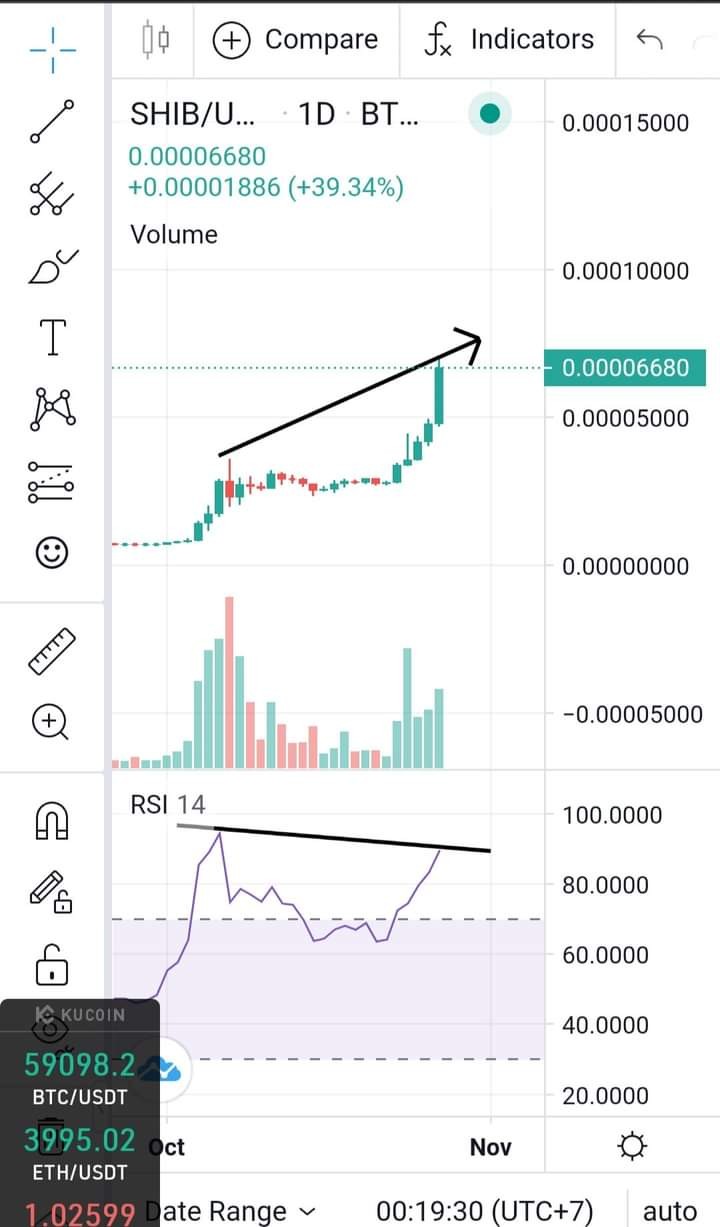
Task: Toggle stay in drawing mode pencil
Action: coord(51,892)
